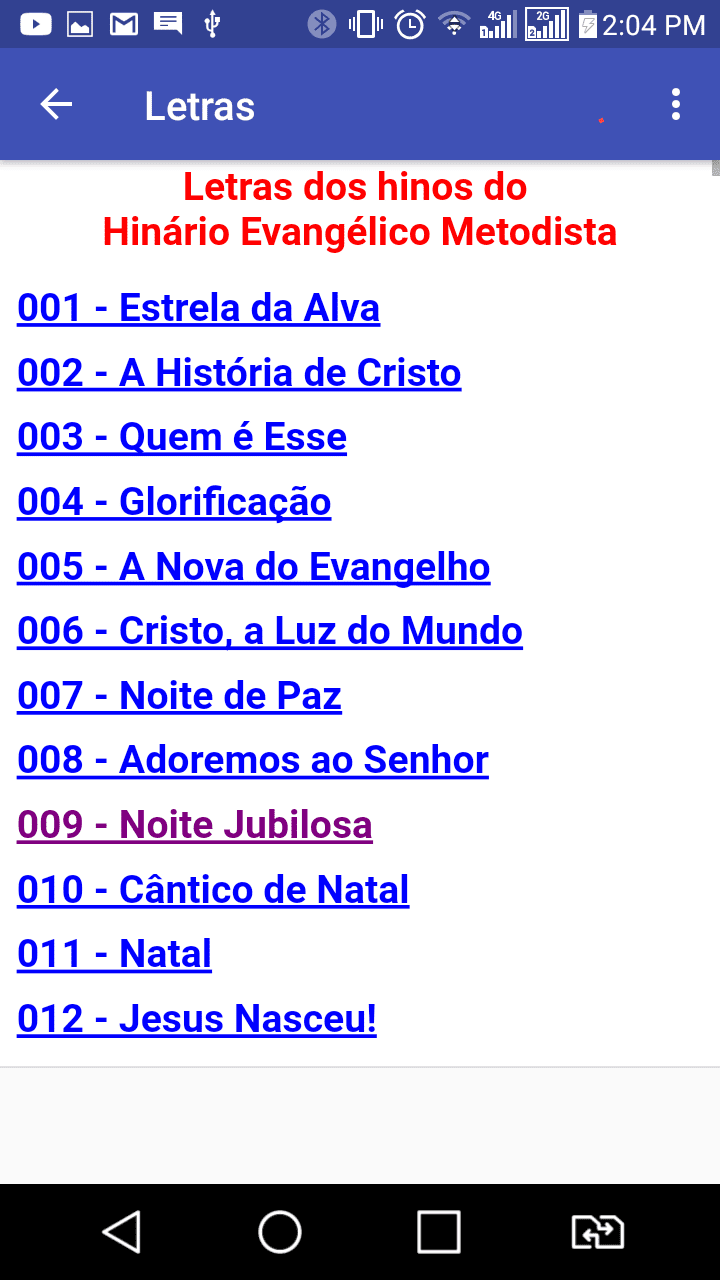Open hymn 008 - Adoremos ao Senhor
720x1280 pixels.
coord(253,760)
